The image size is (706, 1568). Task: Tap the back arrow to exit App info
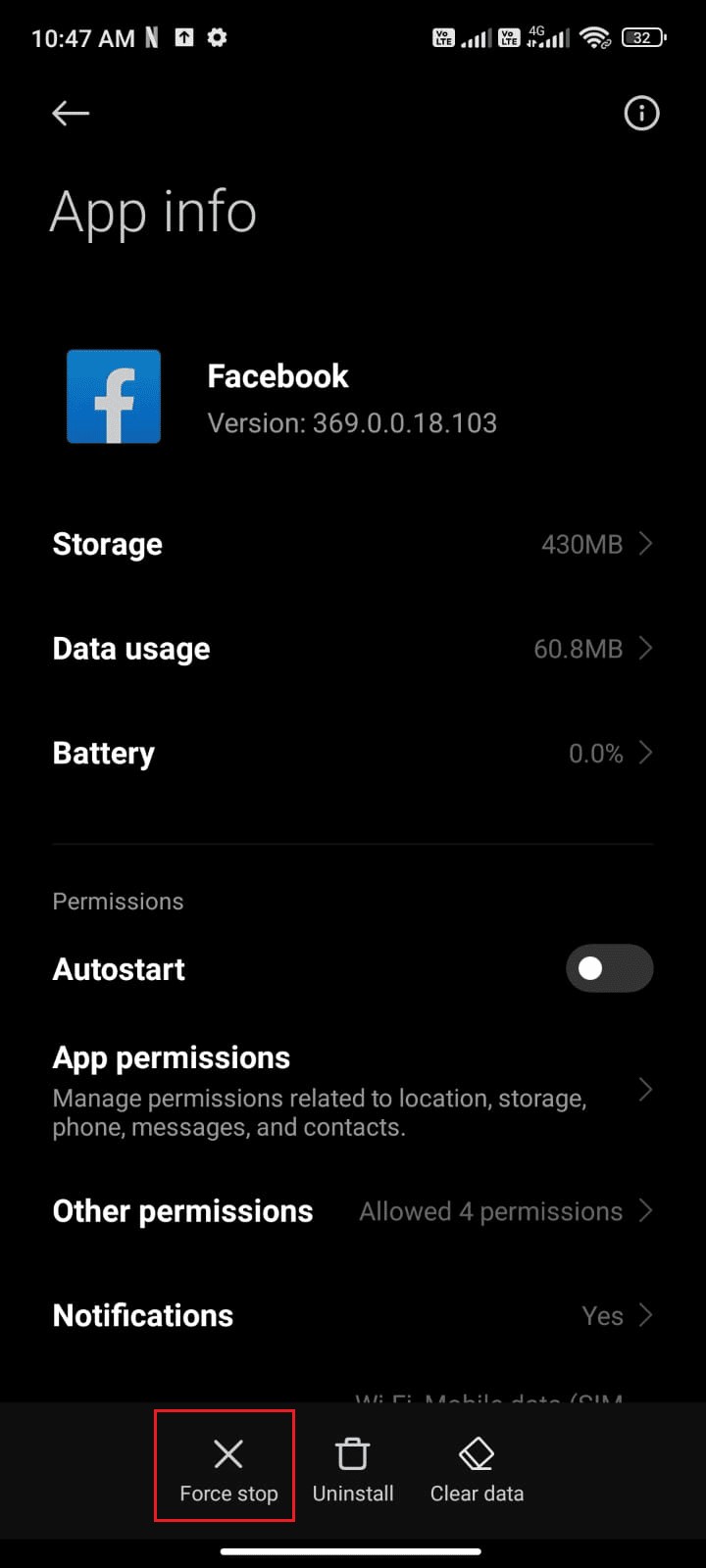click(x=70, y=114)
